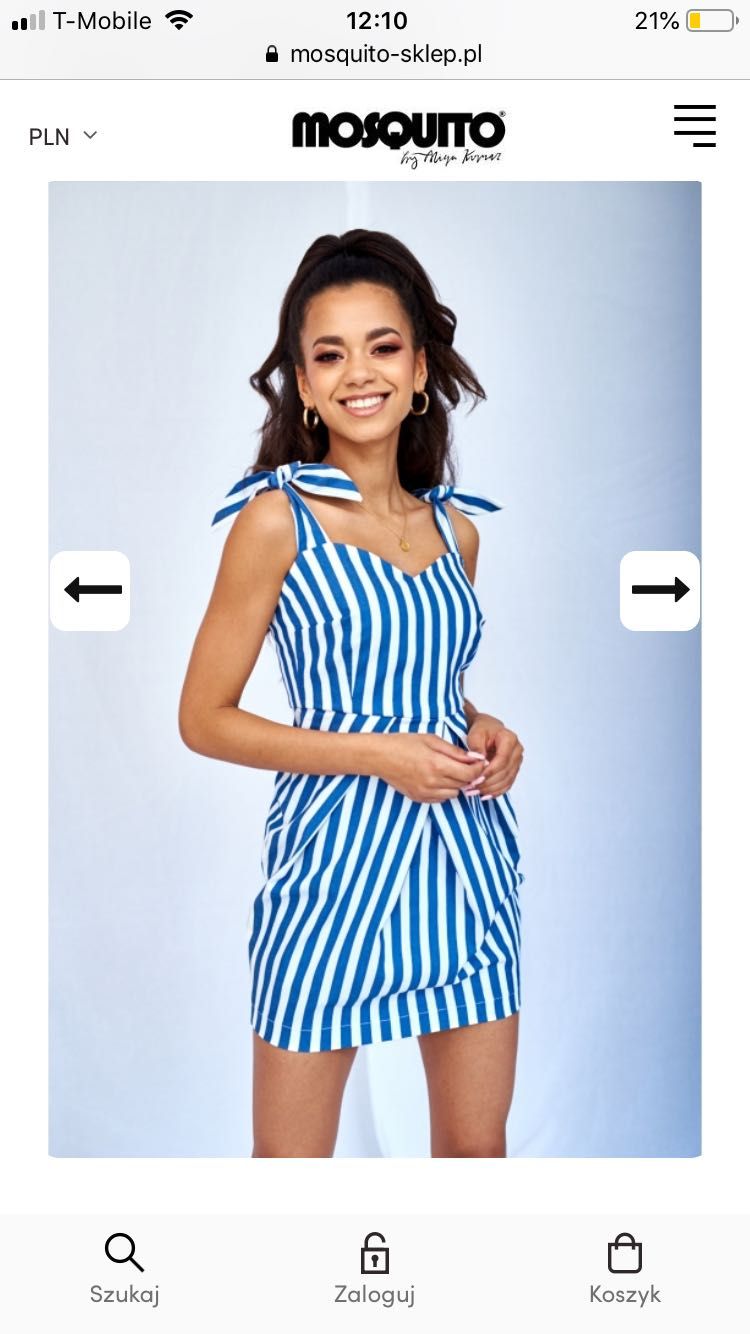This screenshot has height=1334, width=750.
Task: Open the hamburger menu
Action: coord(695,126)
